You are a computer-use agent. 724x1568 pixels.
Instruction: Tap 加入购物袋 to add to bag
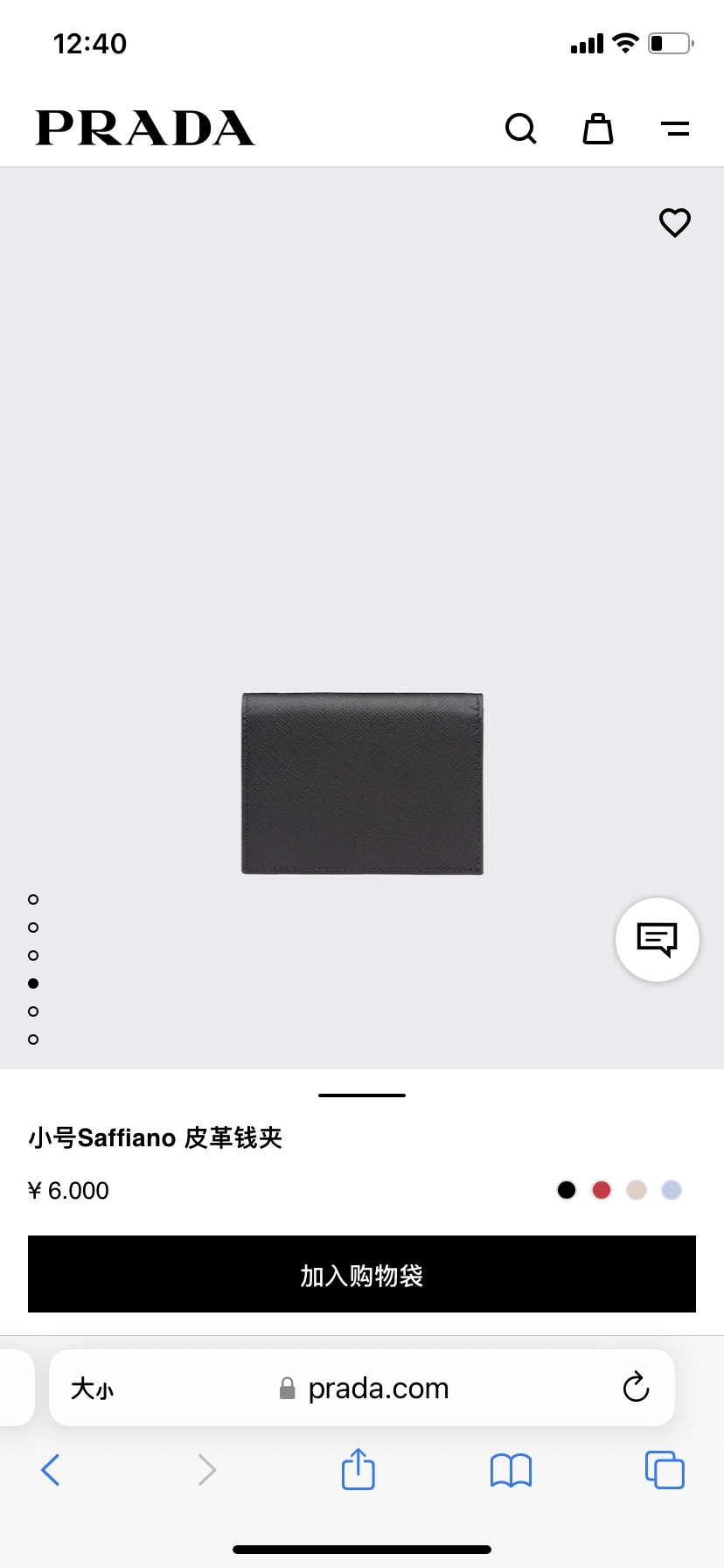[x=362, y=1274]
